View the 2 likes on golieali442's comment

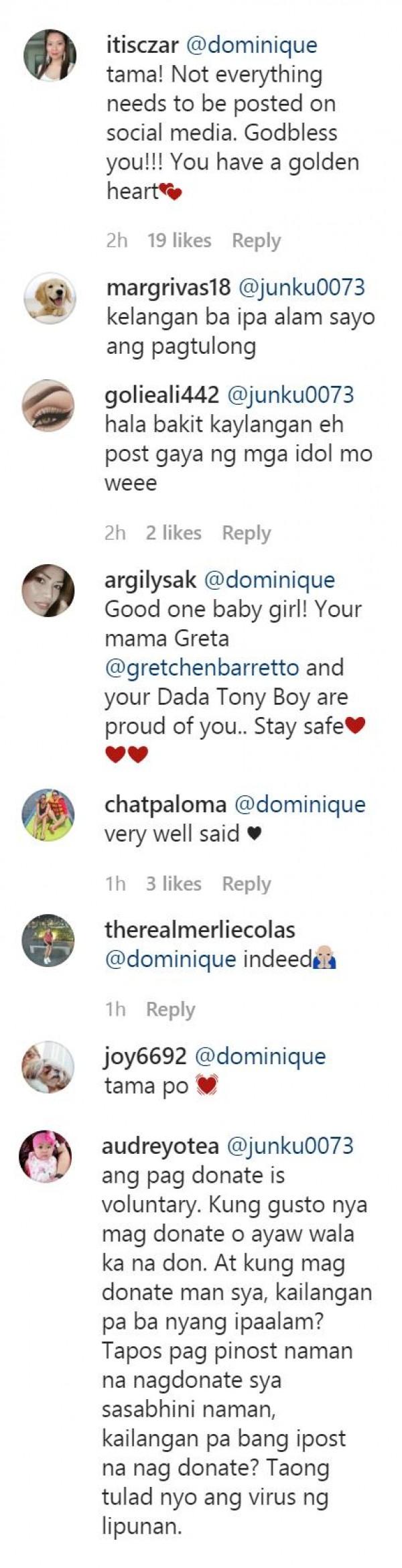click(174, 533)
